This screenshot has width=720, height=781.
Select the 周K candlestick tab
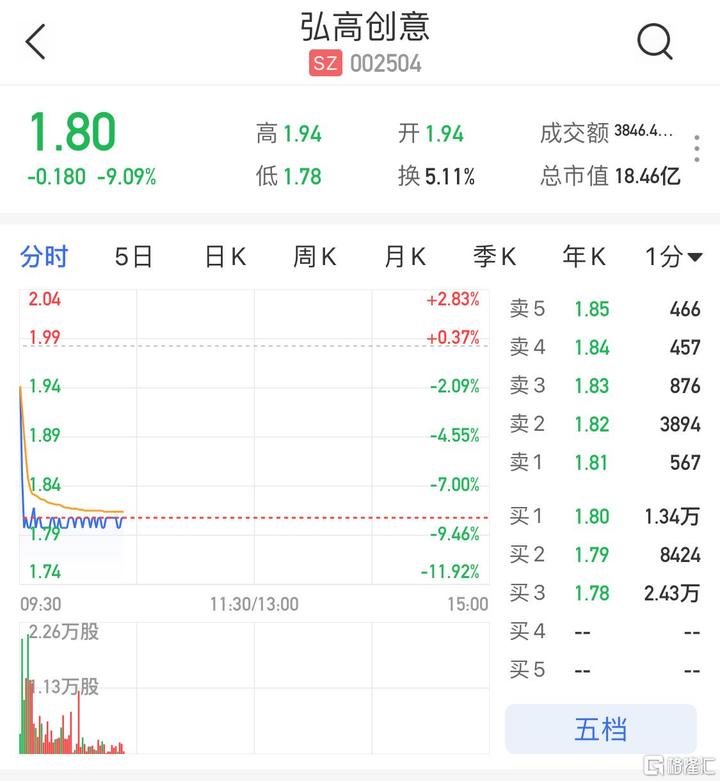click(x=314, y=257)
